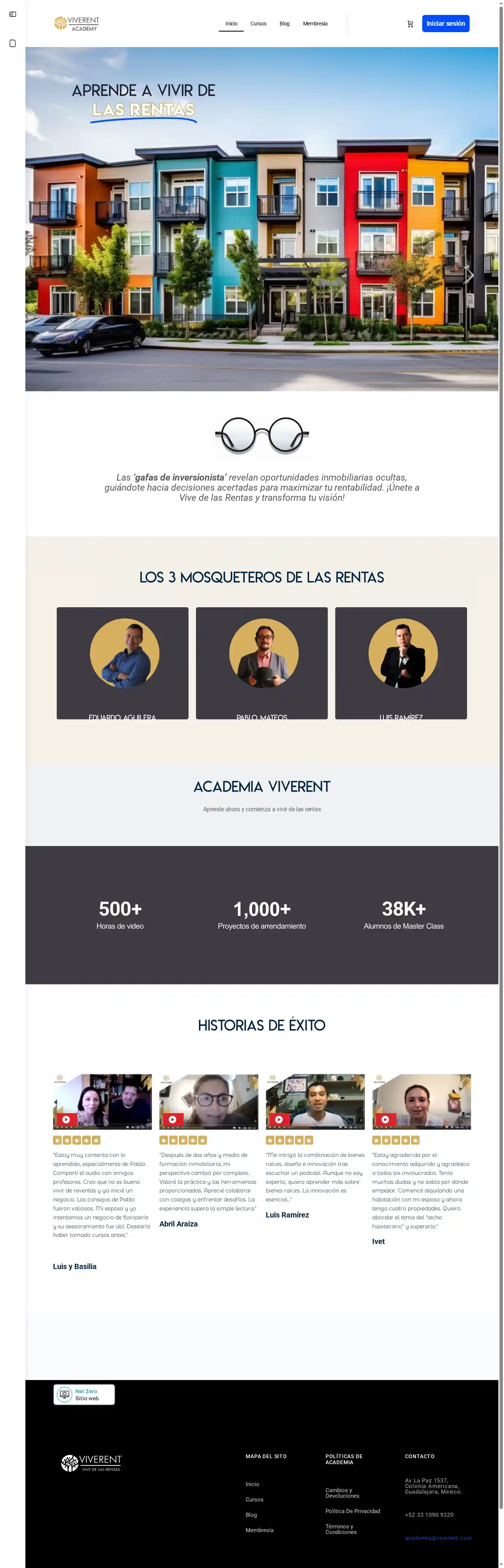Switch to the Cursos nav tab
Image resolution: width=504 pixels, height=1568 pixels.
tap(258, 24)
